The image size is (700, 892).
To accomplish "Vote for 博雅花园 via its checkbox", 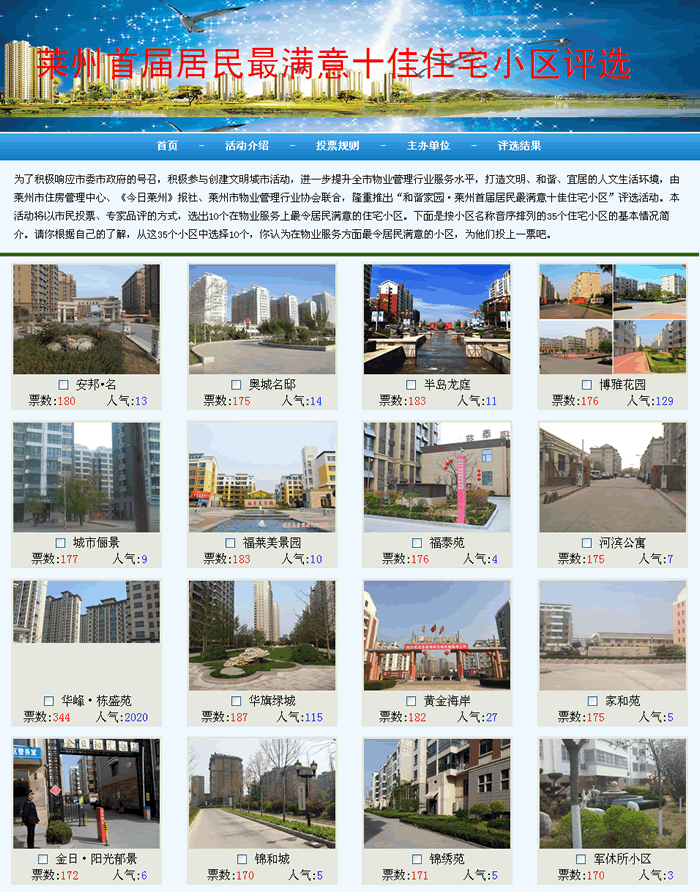I will 586,385.
